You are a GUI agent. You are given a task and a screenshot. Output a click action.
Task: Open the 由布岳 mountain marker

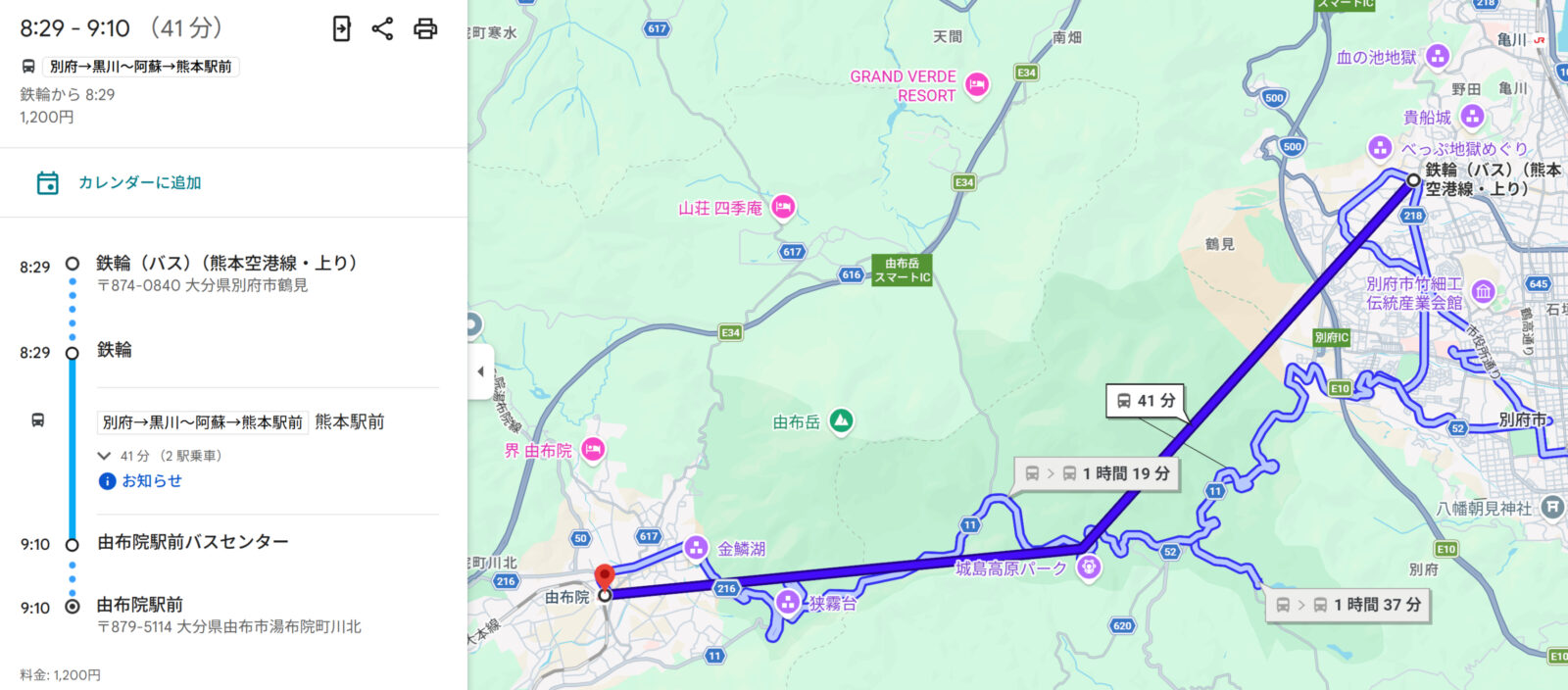click(x=840, y=421)
